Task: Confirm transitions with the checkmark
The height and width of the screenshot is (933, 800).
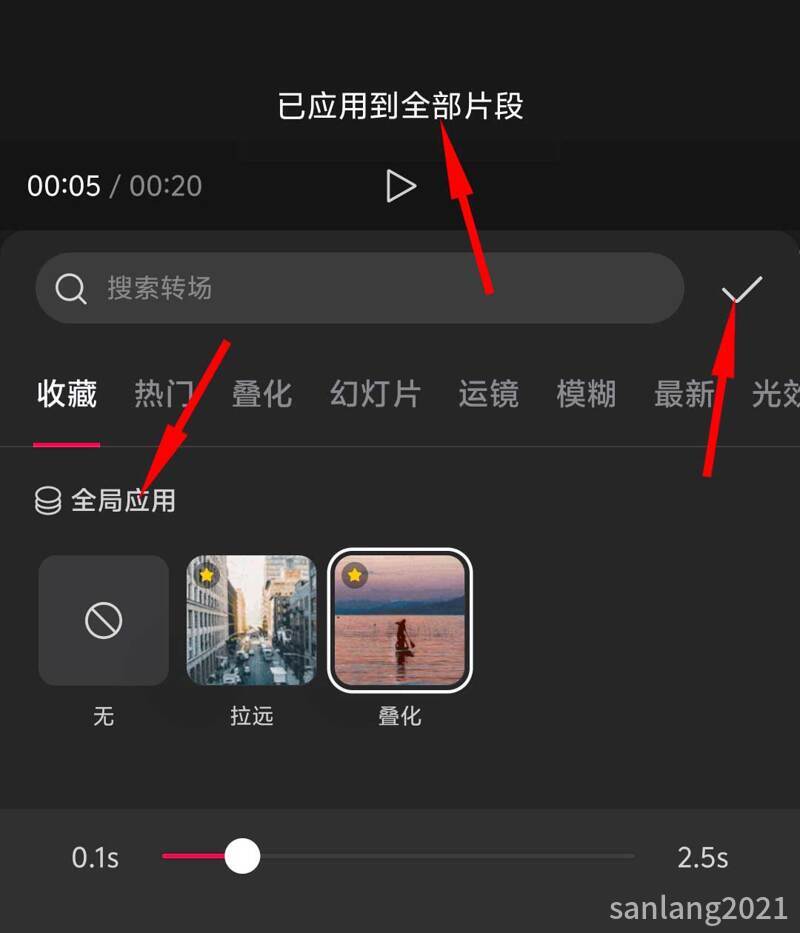Action: click(742, 288)
